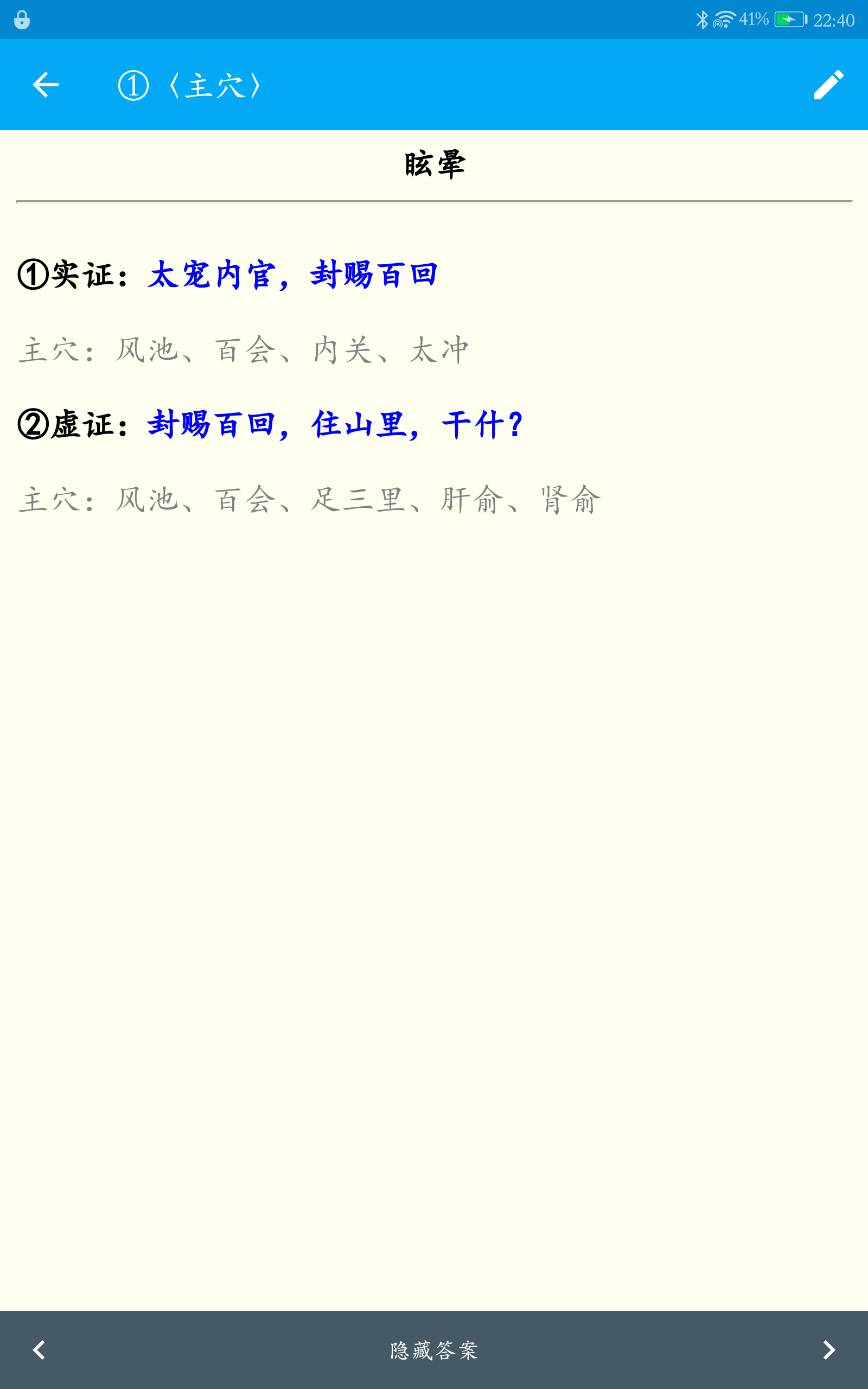Go to the previous card with left chevron

pos(39,1350)
